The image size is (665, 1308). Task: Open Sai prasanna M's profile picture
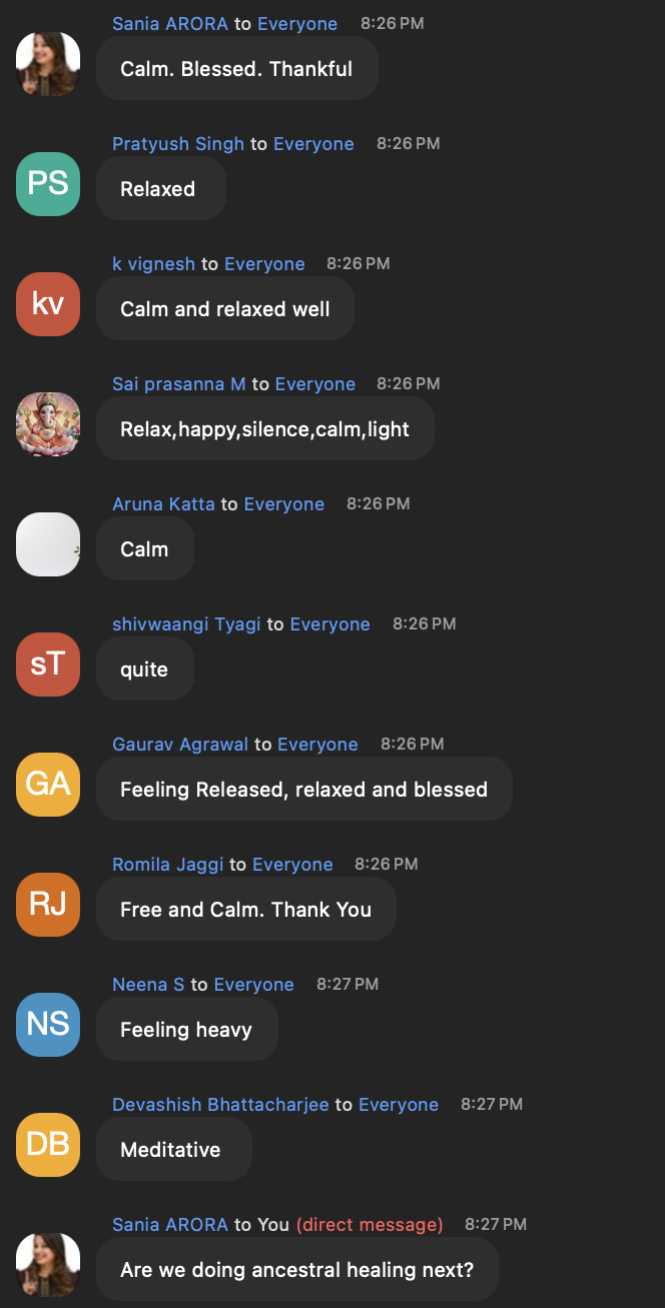pos(48,424)
